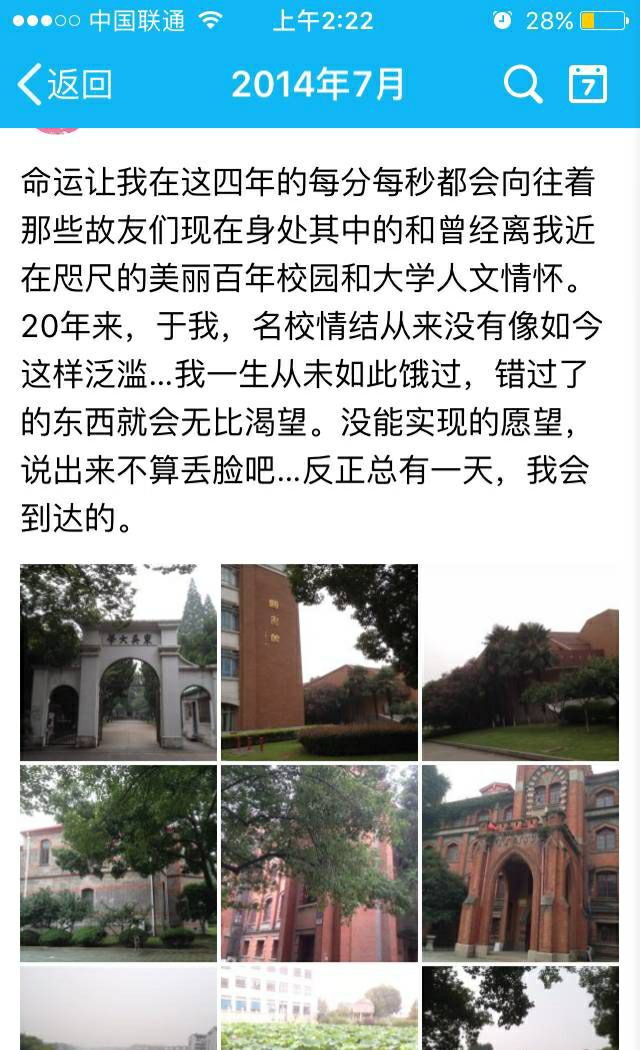View the tall brick tower building photo
640x1050 pixels.
click(x=319, y=662)
